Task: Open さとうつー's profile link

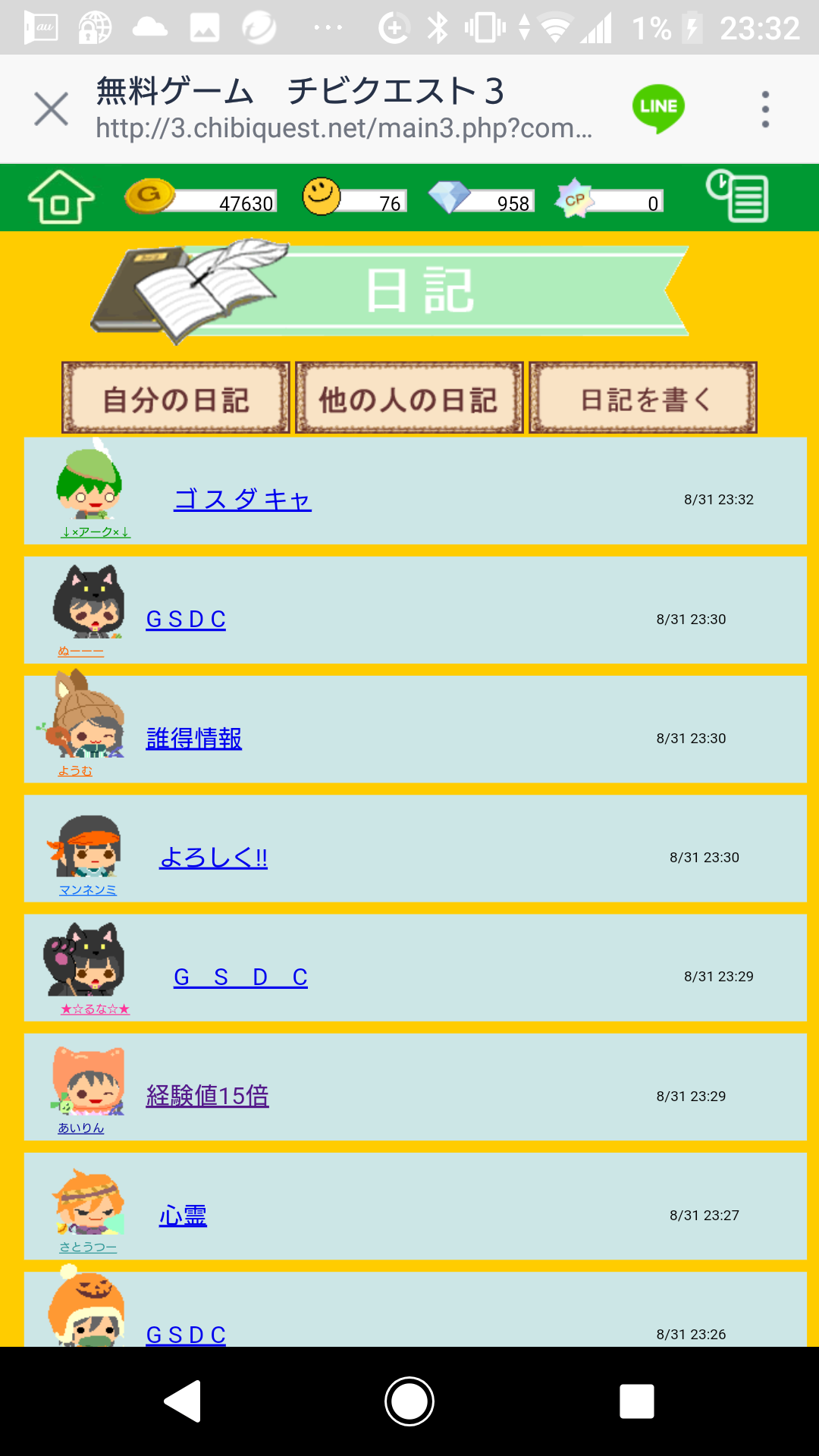Action: pyautogui.click(x=88, y=1247)
